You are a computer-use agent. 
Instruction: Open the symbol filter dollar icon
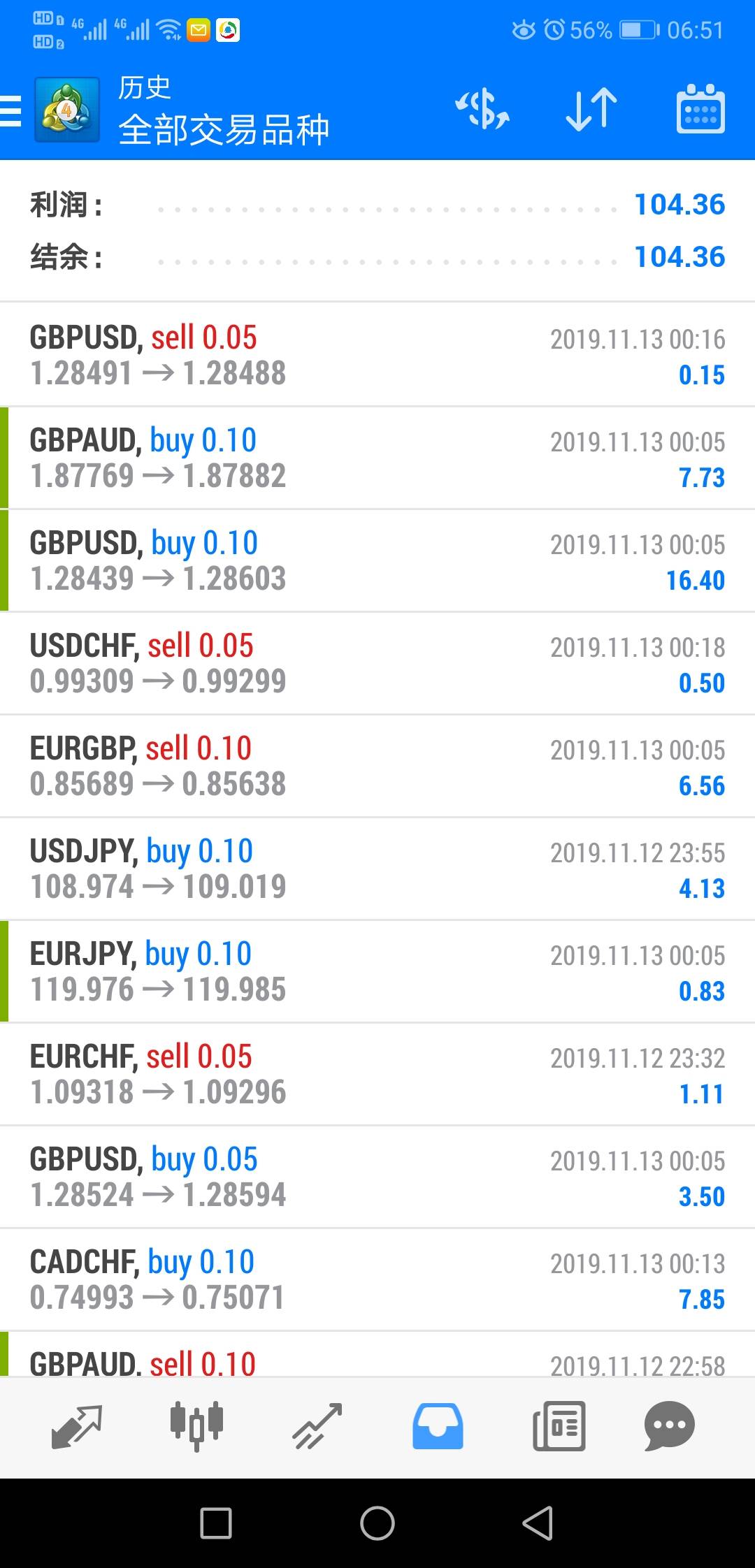click(x=482, y=110)
